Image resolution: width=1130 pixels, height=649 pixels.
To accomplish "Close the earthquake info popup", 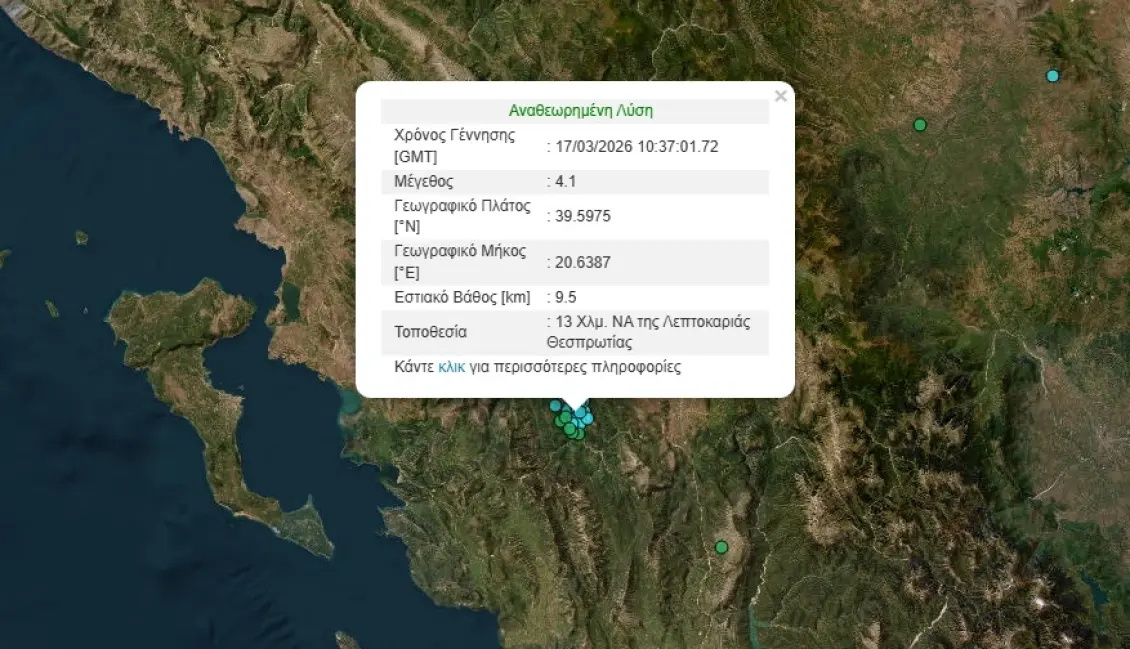I will click(x=780, y=96).
